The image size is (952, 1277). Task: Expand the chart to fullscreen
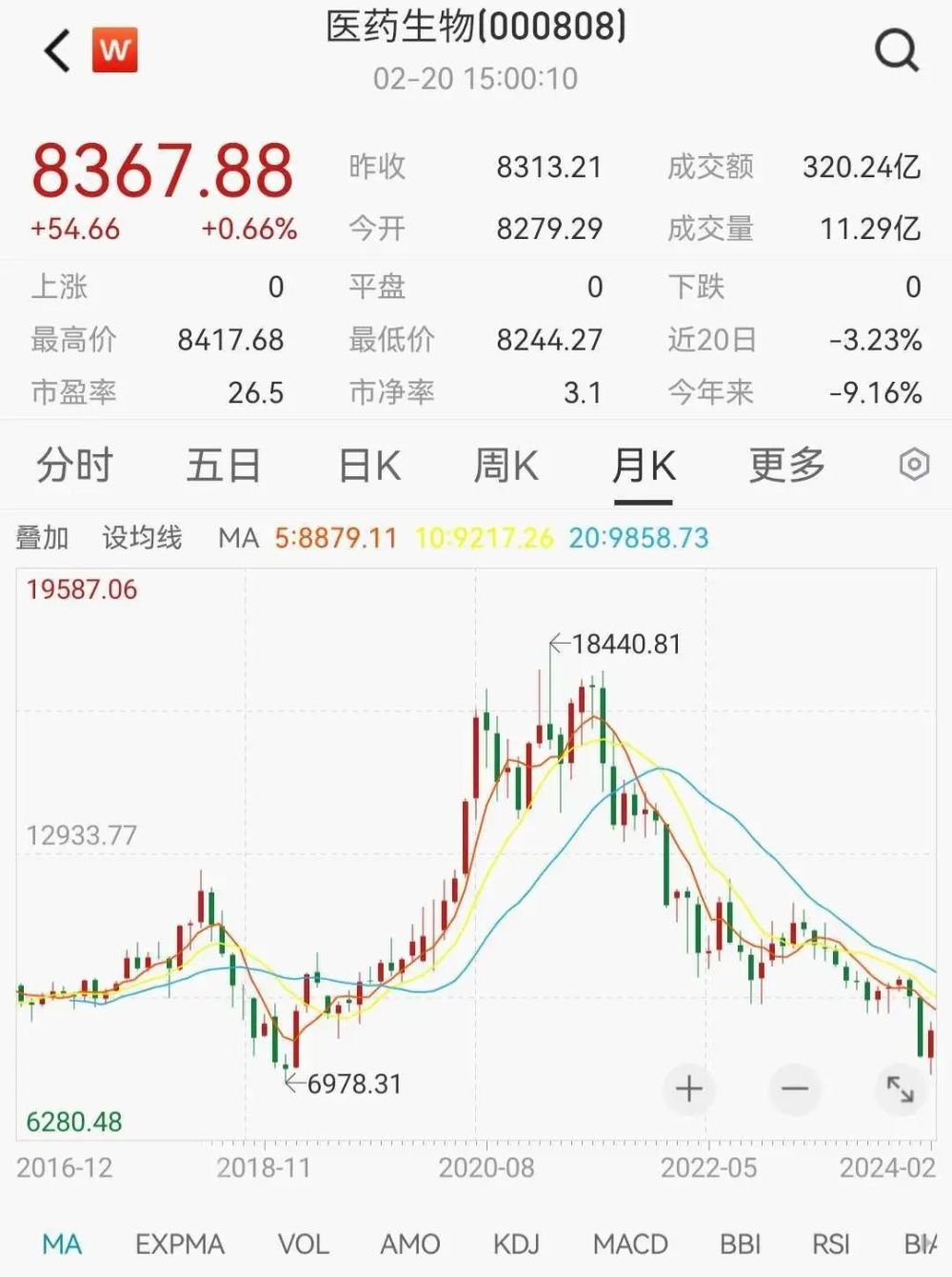[x=900, y=1088]
